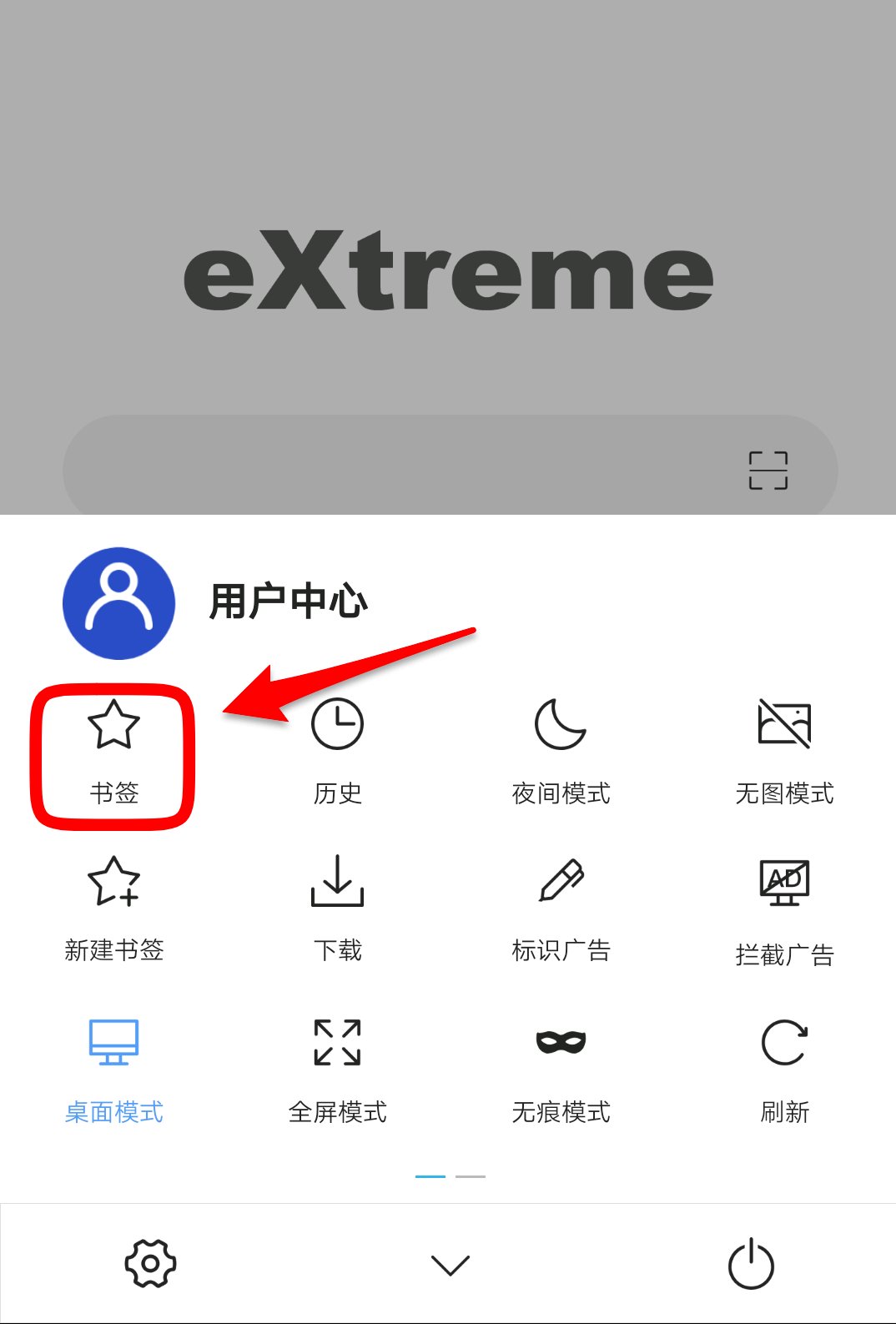
Task: Open settings gear icon
Action: 150,1264
